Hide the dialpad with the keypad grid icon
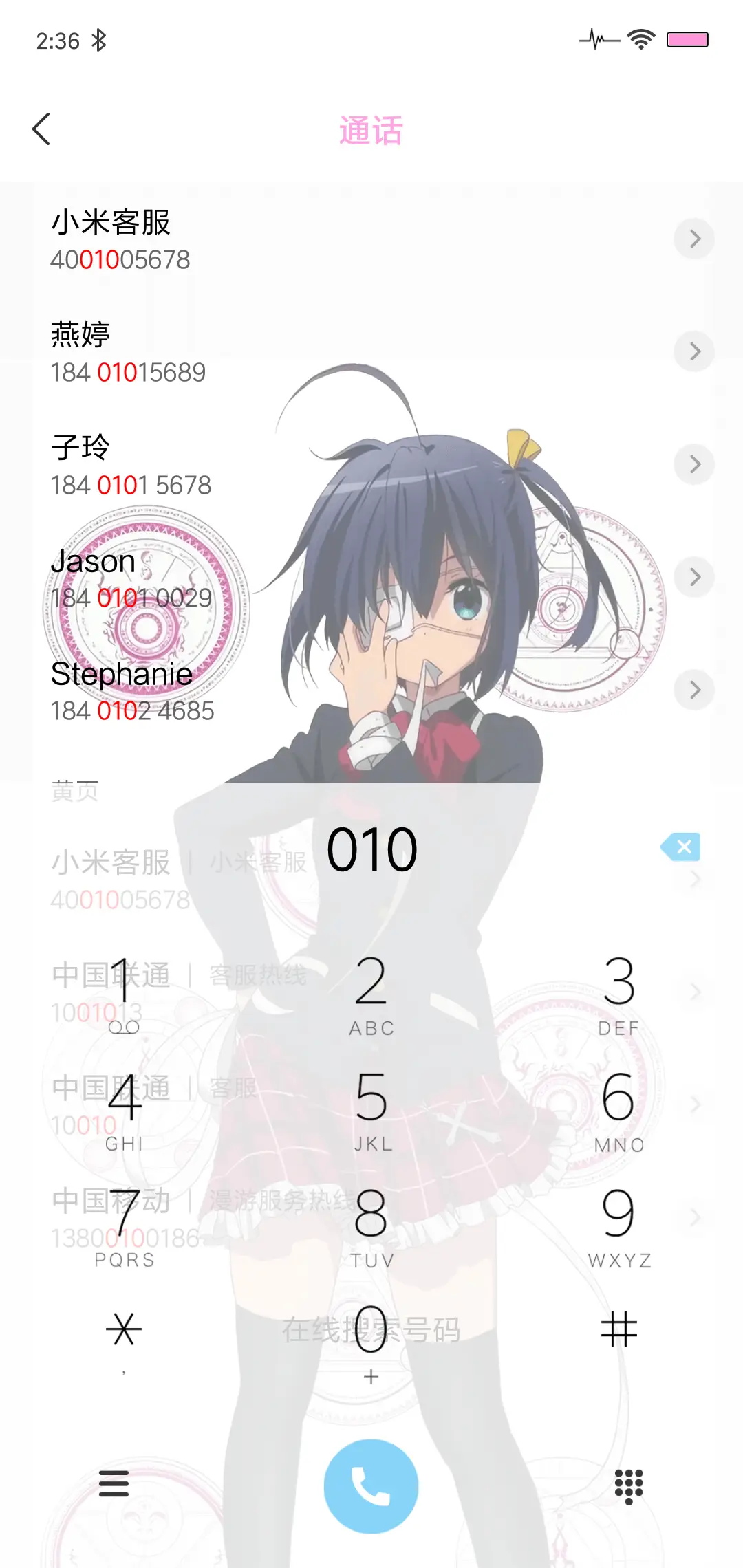This screenshot has height=1568, width=743. 629,1485
